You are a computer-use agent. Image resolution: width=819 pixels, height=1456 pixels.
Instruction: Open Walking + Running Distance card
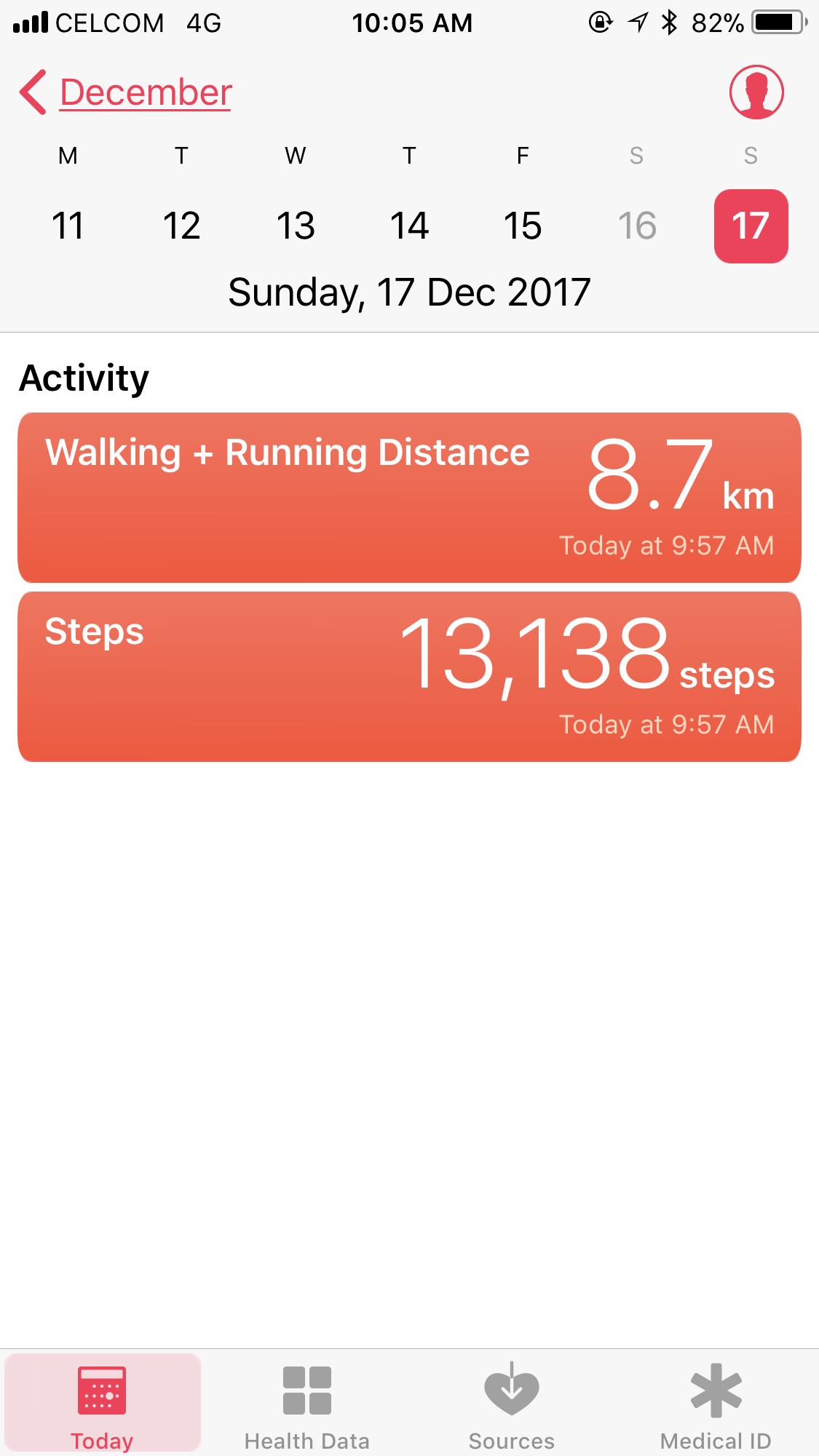coord(409,498)
